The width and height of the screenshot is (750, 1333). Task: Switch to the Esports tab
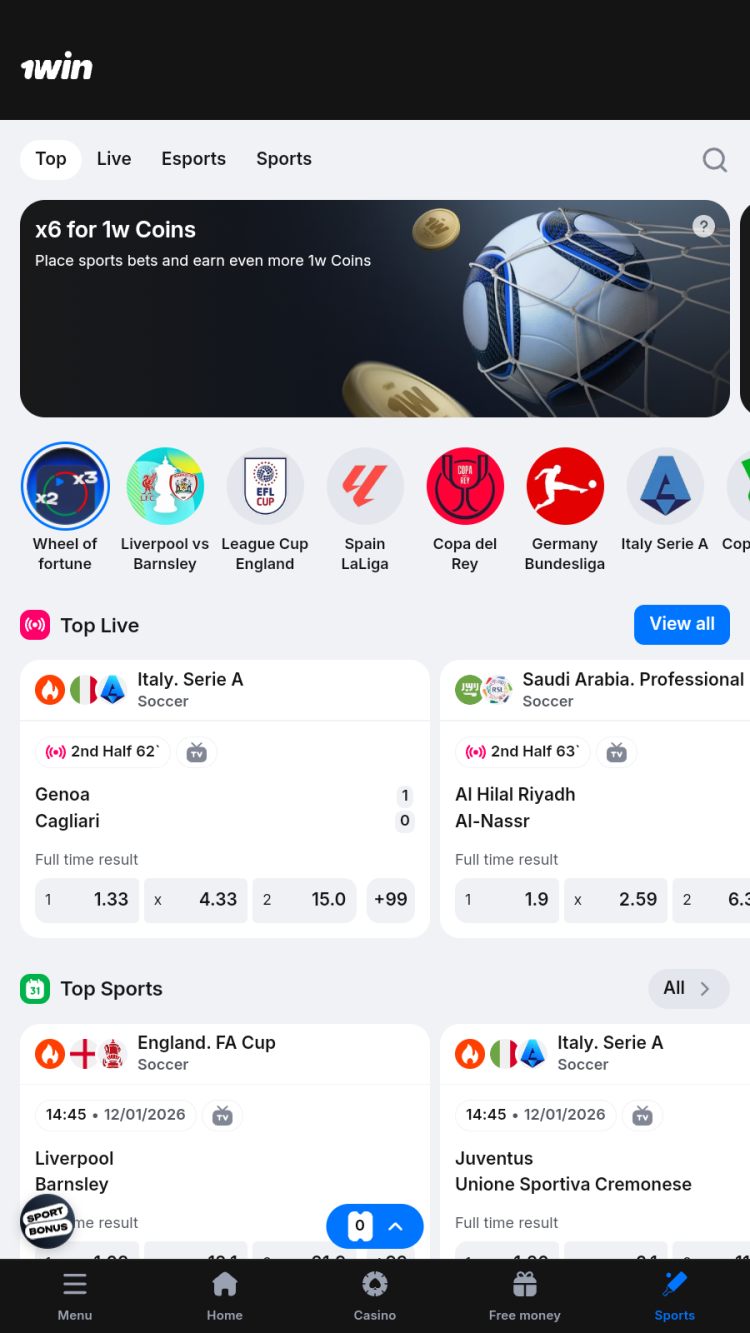tap(193, 159)
